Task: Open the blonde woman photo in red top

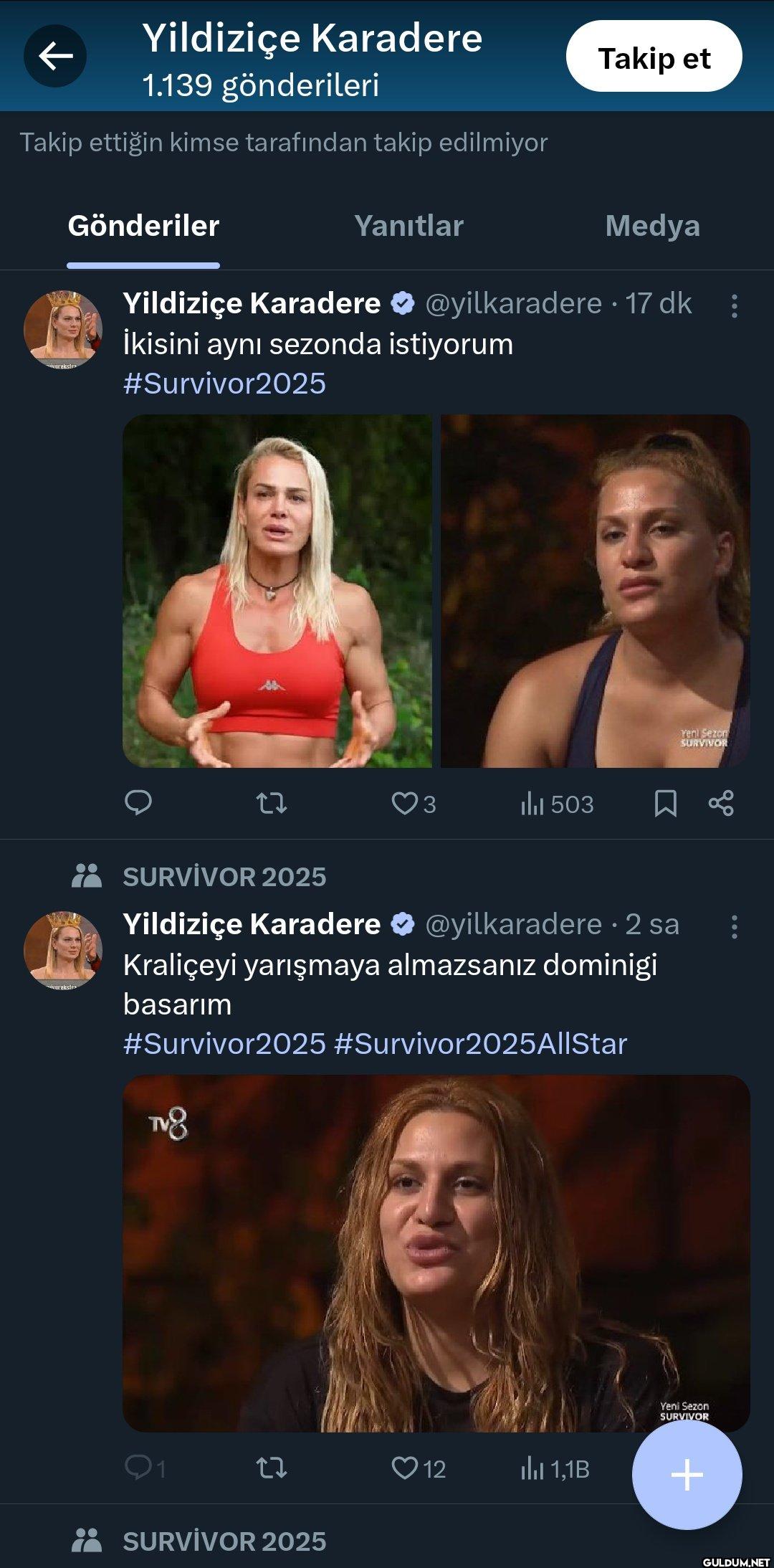Action: click(x=277, y=591)
